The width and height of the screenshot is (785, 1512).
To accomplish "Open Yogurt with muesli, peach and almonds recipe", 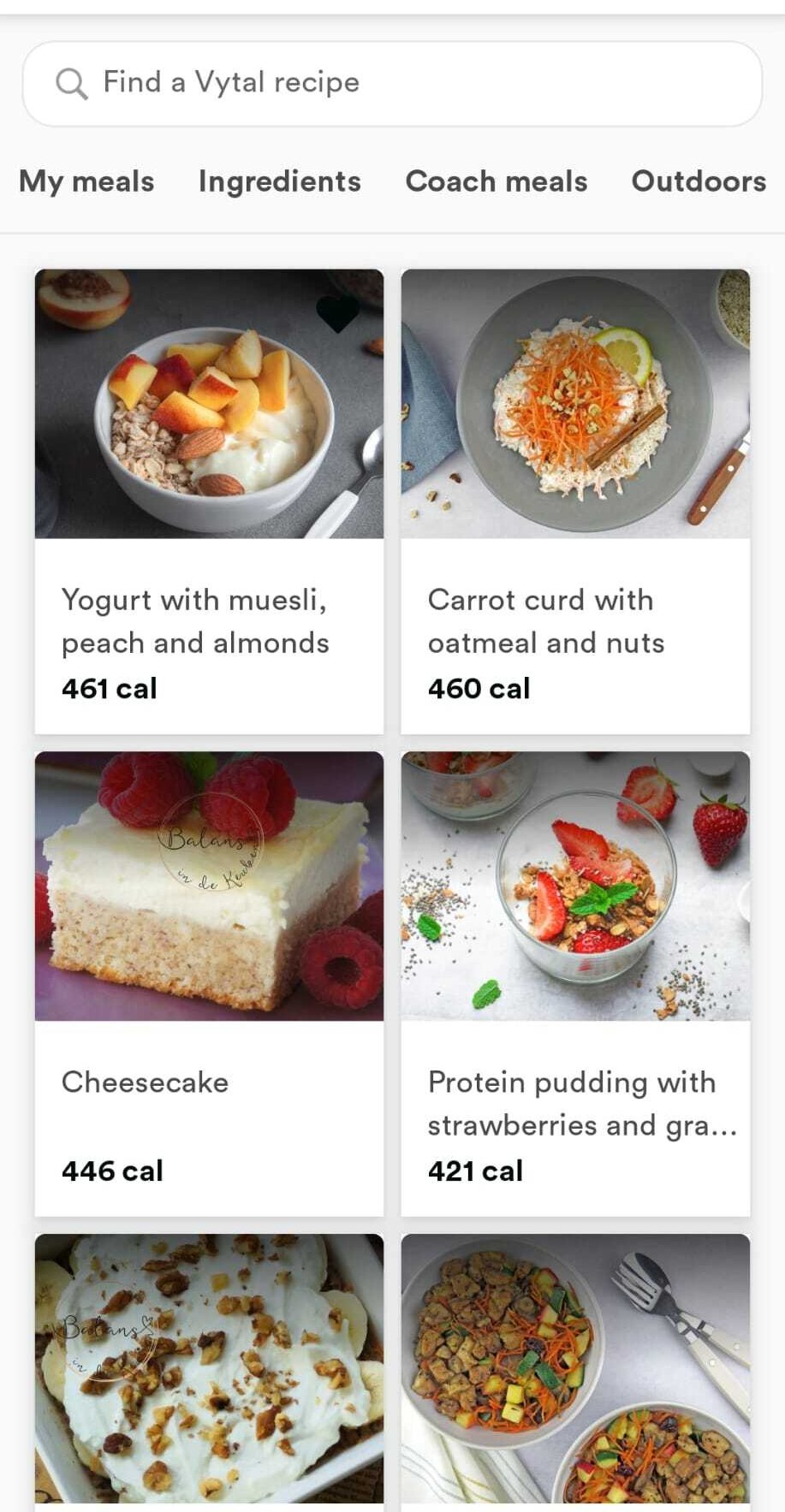I will point(209,501).
